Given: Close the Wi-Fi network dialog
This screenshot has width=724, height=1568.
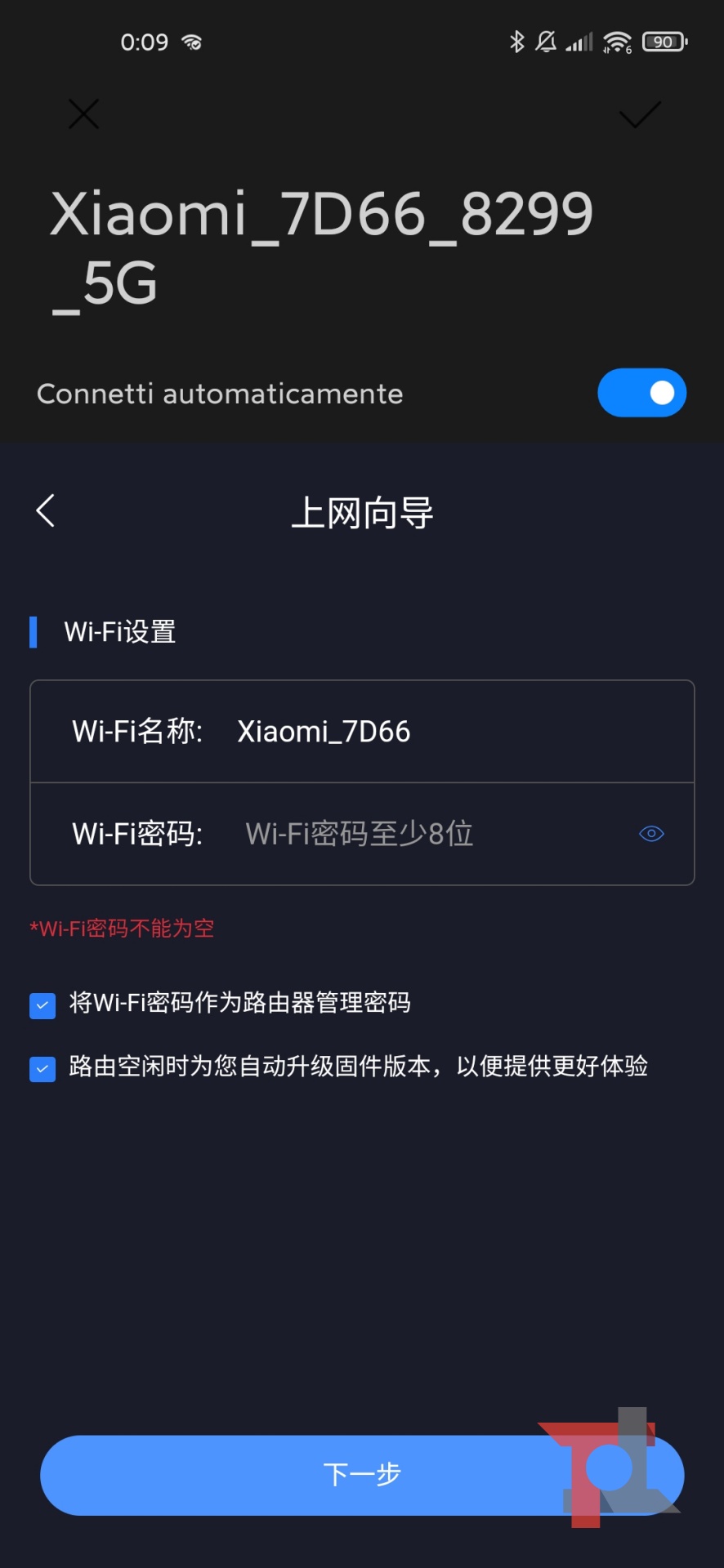Looking at the screenshot, I should pos(83,114).
